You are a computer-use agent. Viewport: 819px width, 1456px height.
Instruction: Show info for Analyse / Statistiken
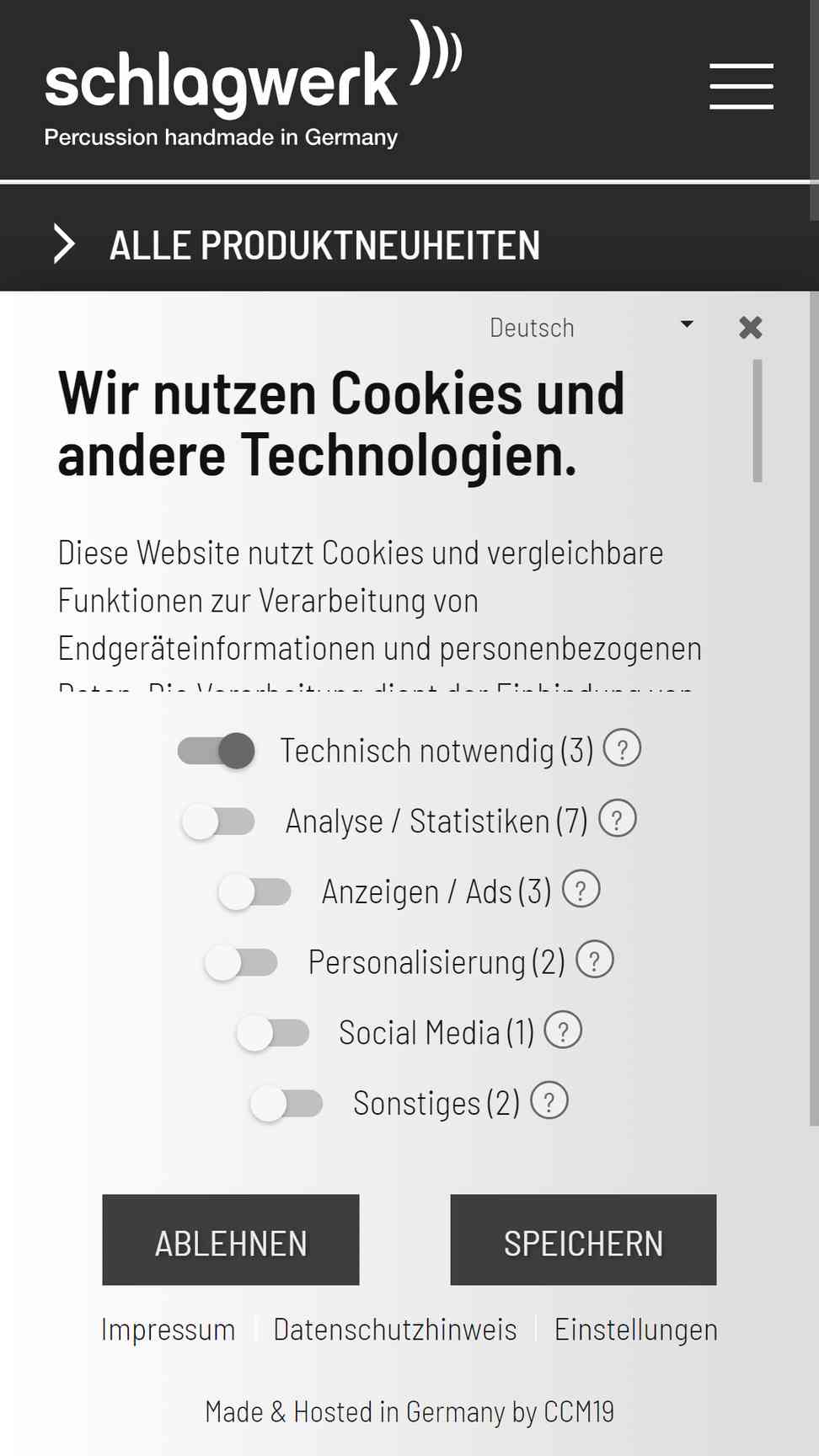pyautogui.click(x=617, y=818)
